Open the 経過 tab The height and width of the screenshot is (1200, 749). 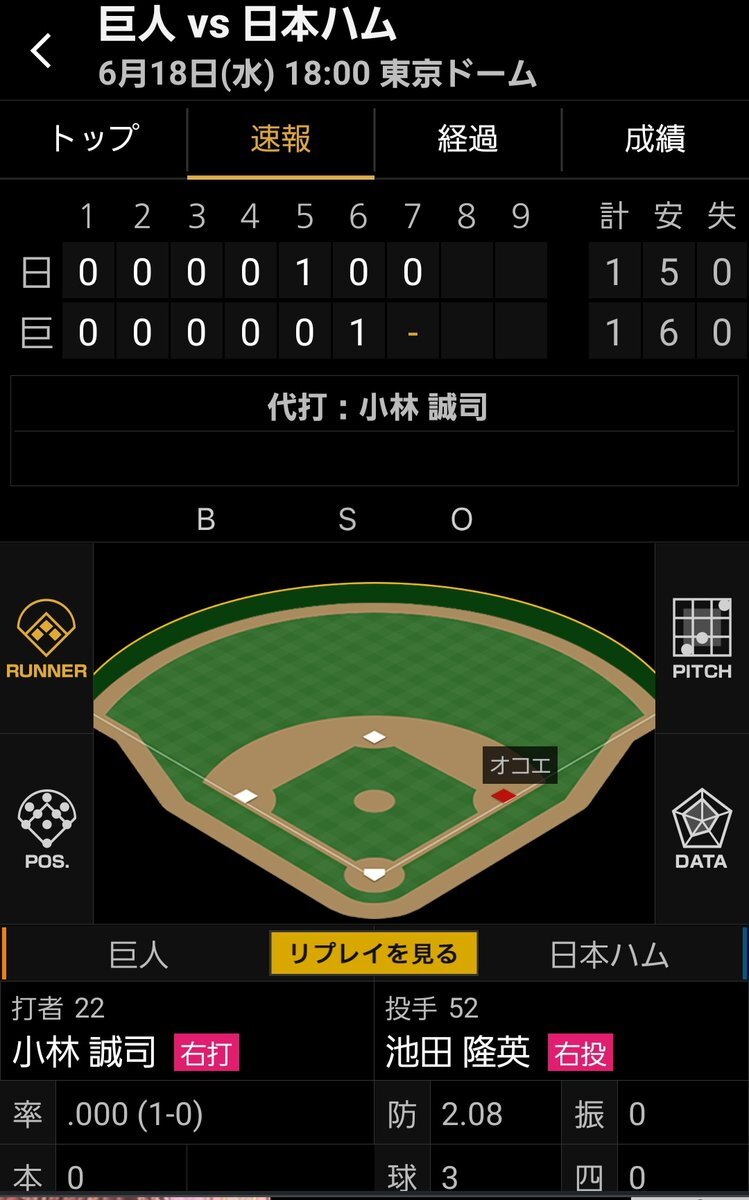468,139
